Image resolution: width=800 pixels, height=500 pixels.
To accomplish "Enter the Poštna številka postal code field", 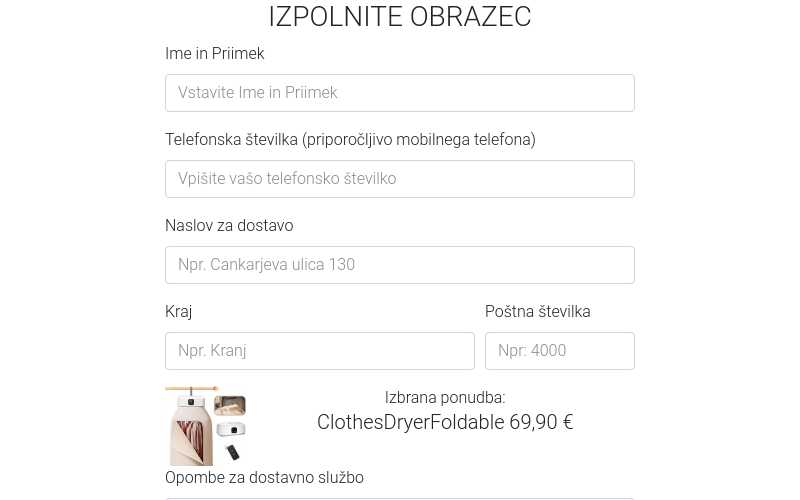I will 560,351.
